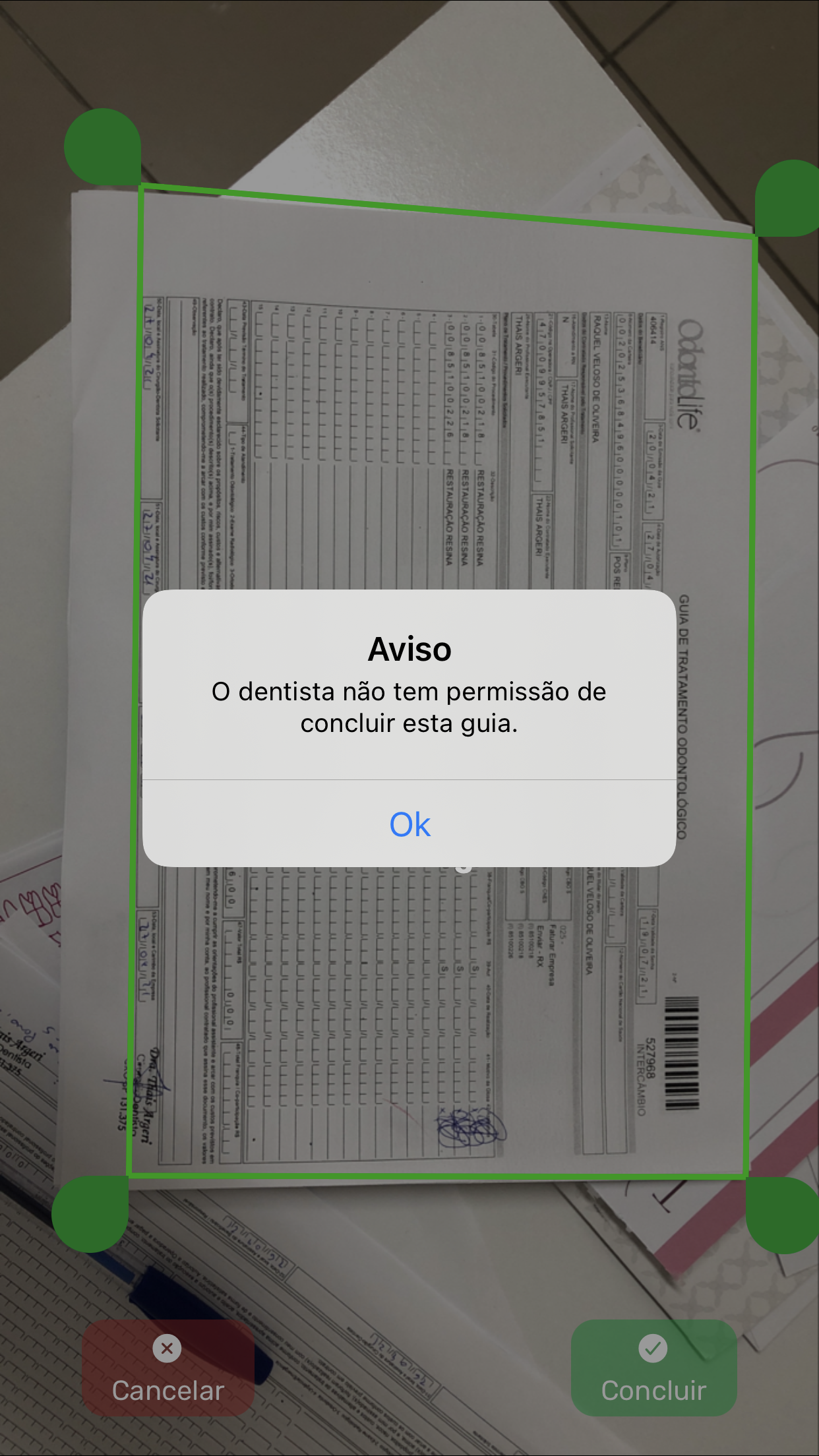Viewport: 819px width, 1456px height.
Task: Tap the red Cancelar button
Action: [x=168, y=1368]
